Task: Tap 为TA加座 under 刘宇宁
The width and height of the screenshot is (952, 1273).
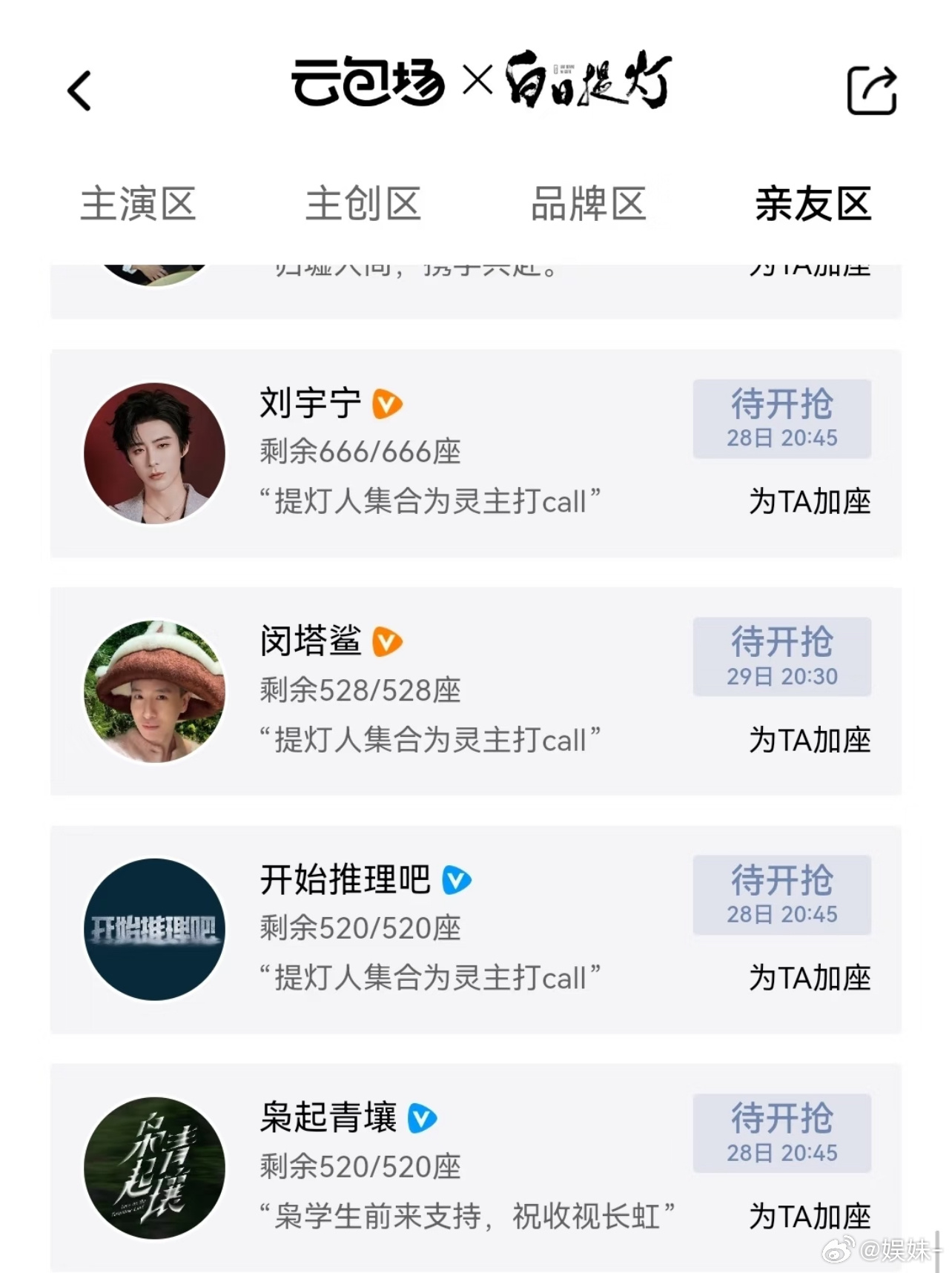Action: [808, 503]
